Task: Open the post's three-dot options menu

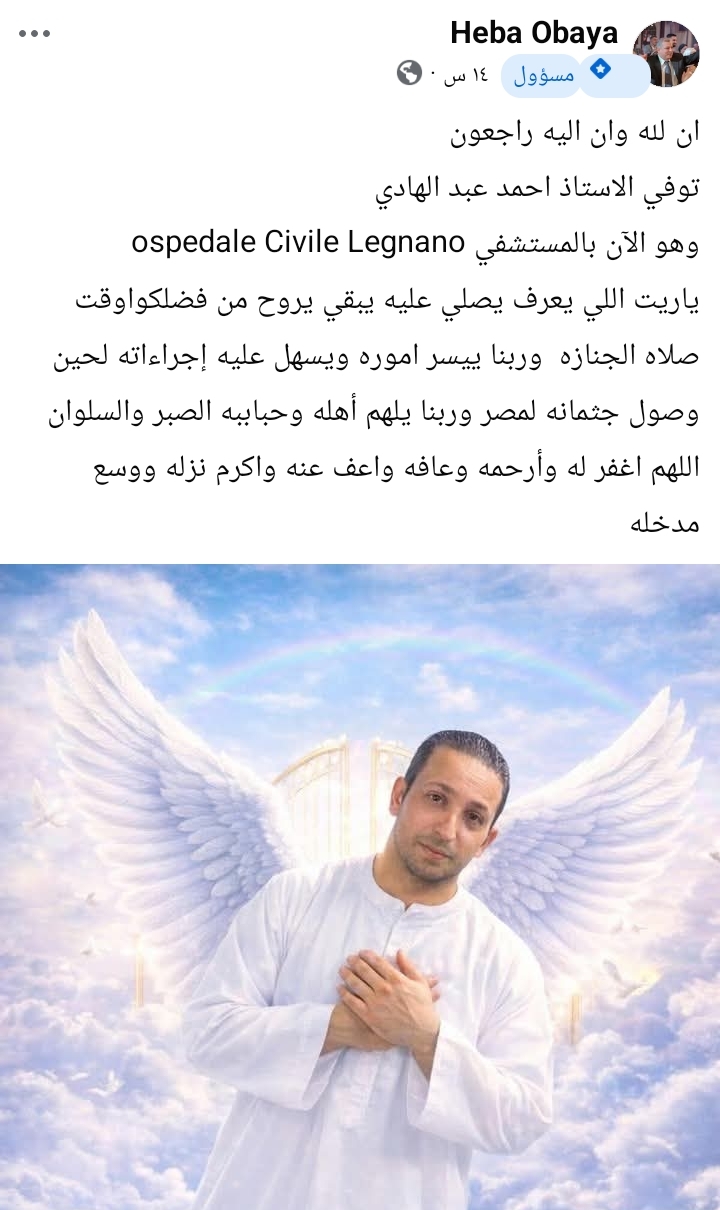Action: click(34, 33)
